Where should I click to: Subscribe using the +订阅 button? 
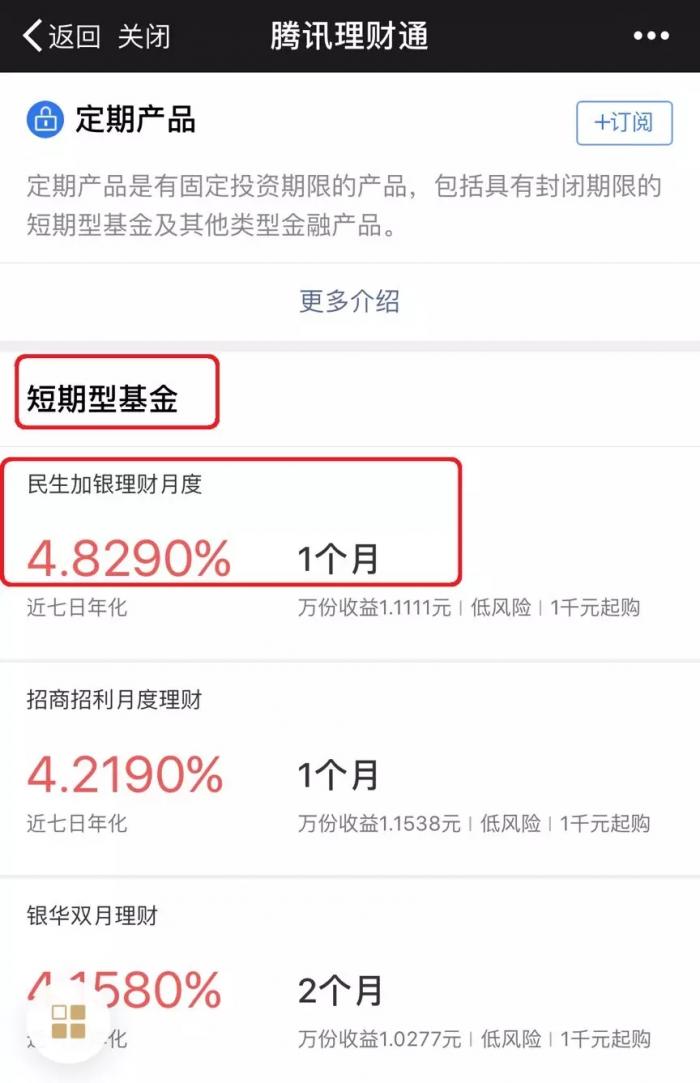click(624, 123)
